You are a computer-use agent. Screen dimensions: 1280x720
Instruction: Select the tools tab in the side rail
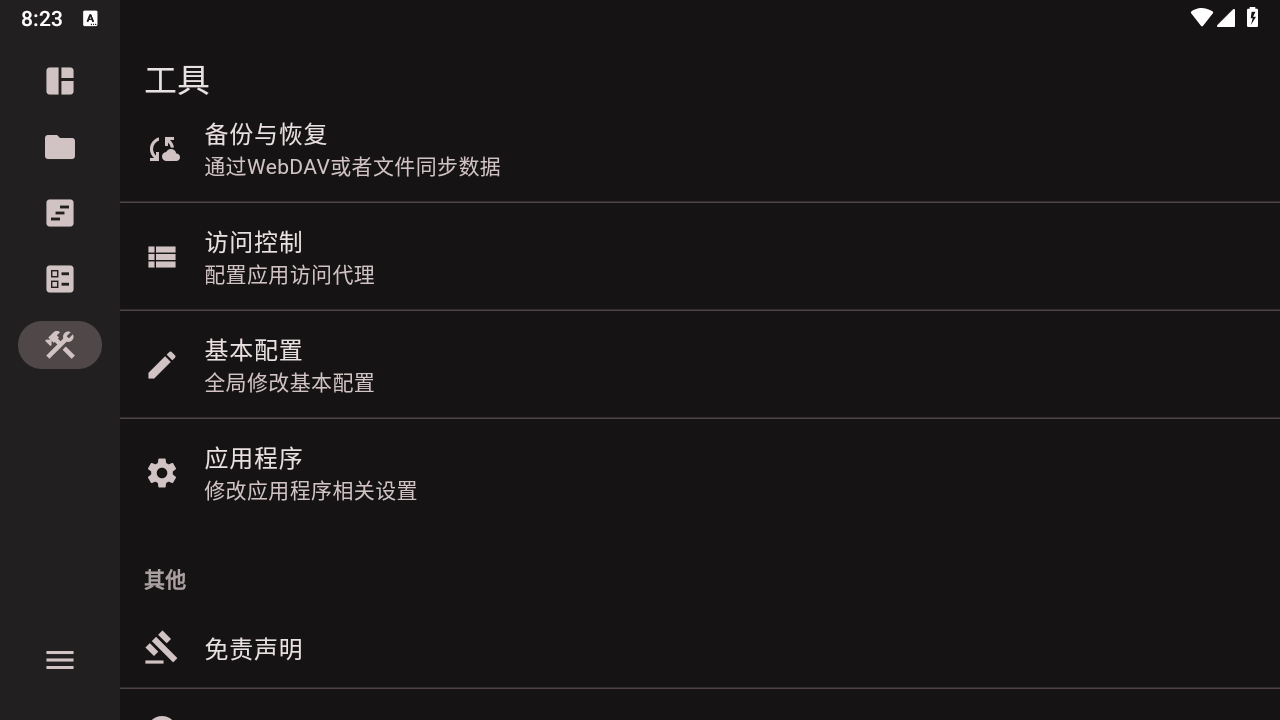point(60,345)
